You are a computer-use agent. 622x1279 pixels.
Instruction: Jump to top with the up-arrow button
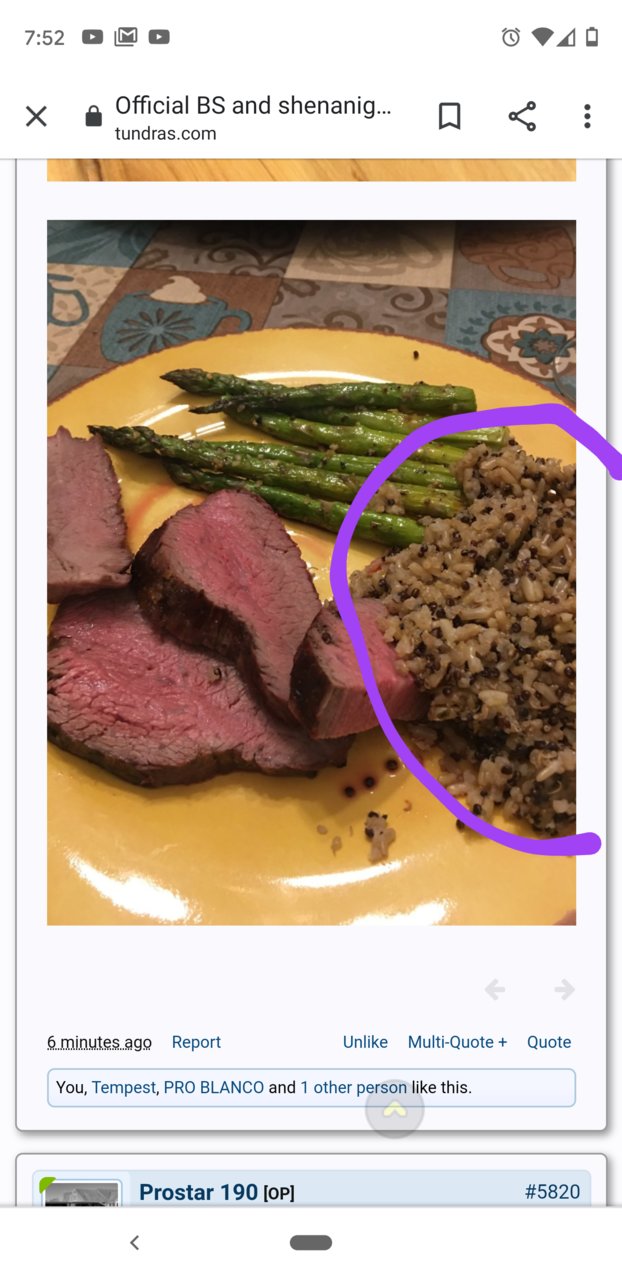tap(395, 1109)
